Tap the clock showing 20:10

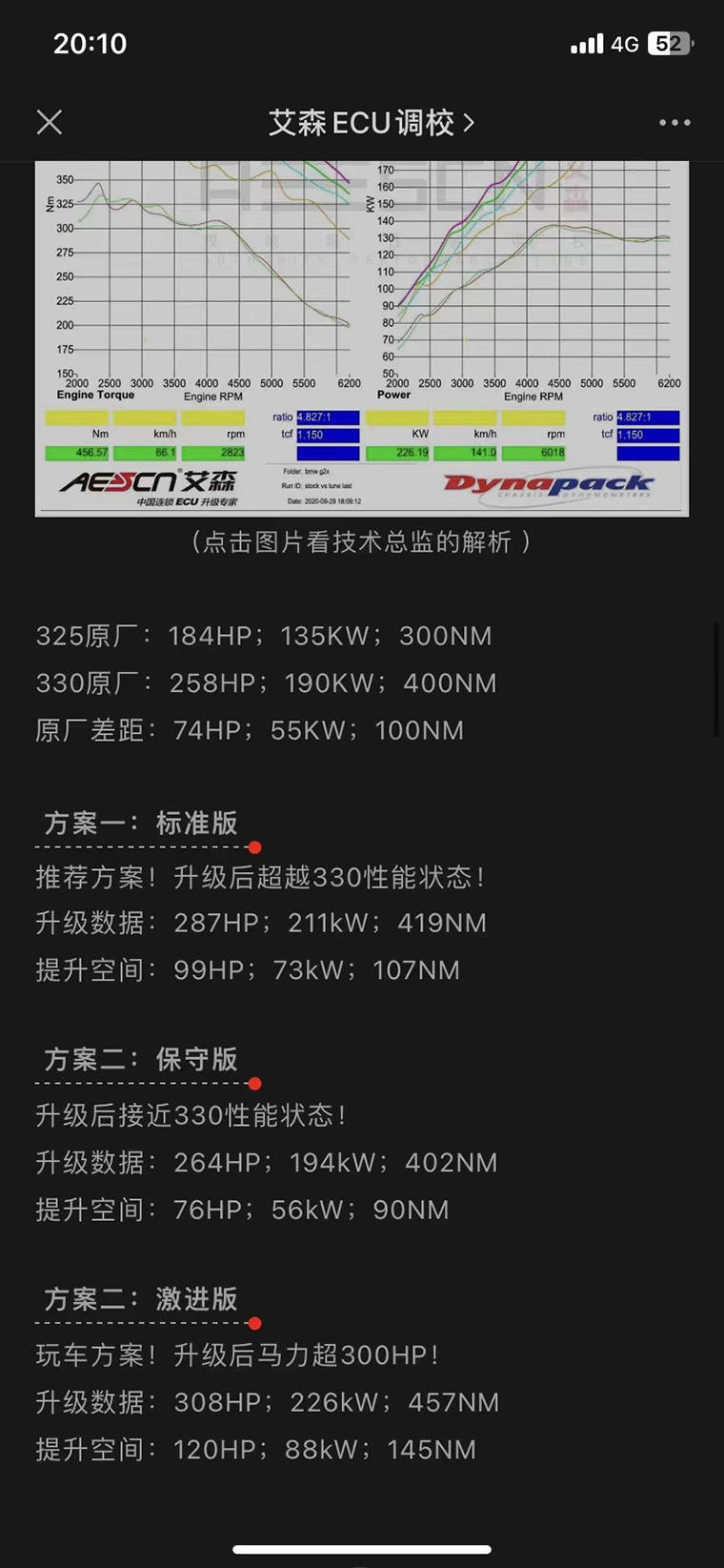tap(90, 43)
